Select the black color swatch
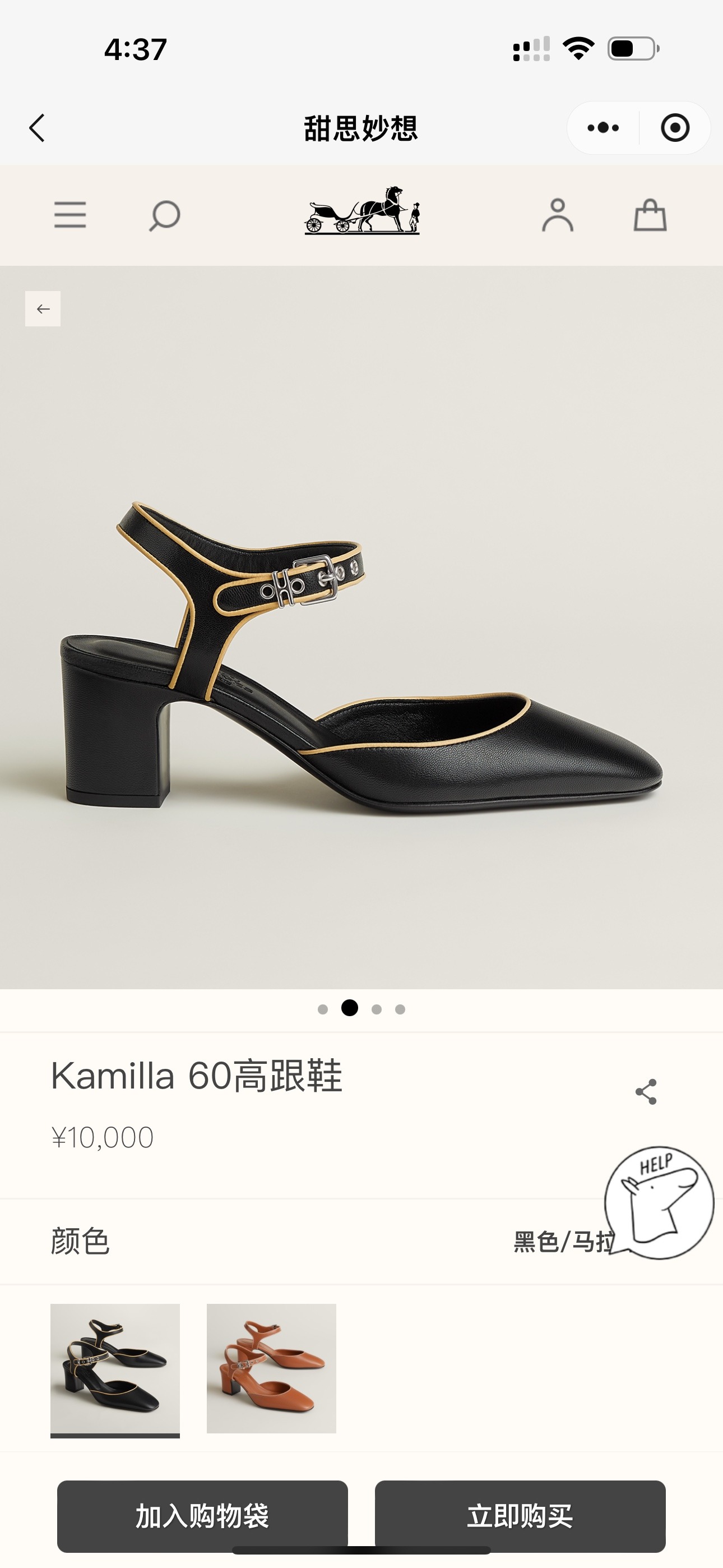The width and height of the screenshot is (723, 1568). pos(115,1368)
